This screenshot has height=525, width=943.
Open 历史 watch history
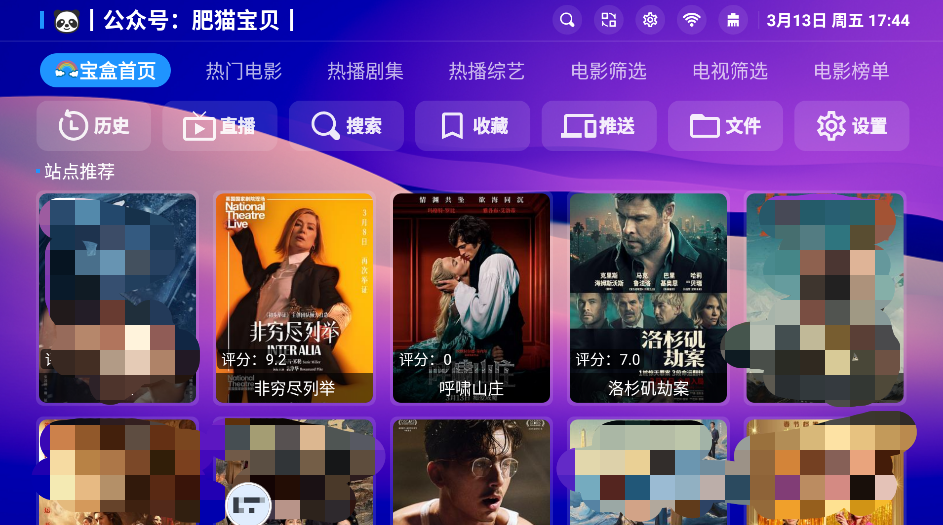click(94, 126)
